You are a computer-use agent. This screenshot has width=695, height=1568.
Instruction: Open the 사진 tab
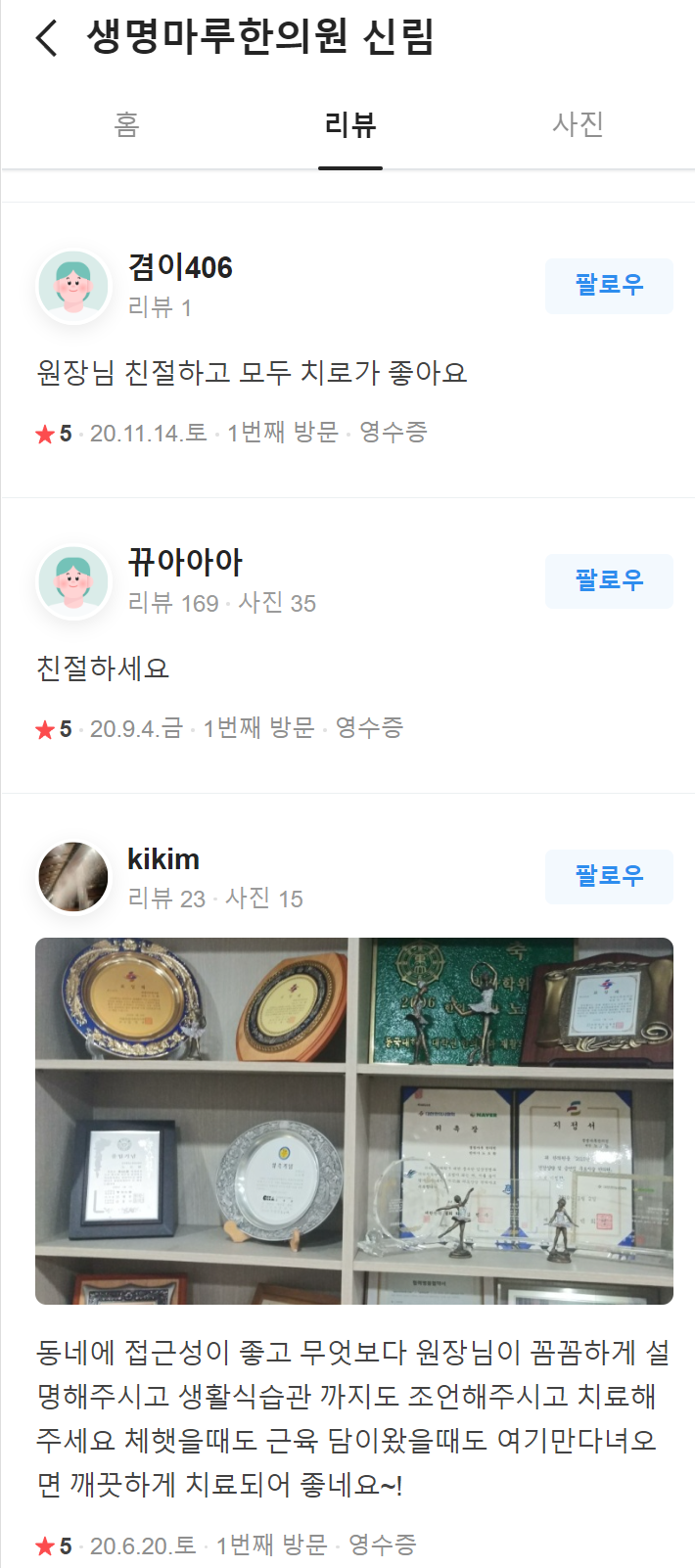578,125
